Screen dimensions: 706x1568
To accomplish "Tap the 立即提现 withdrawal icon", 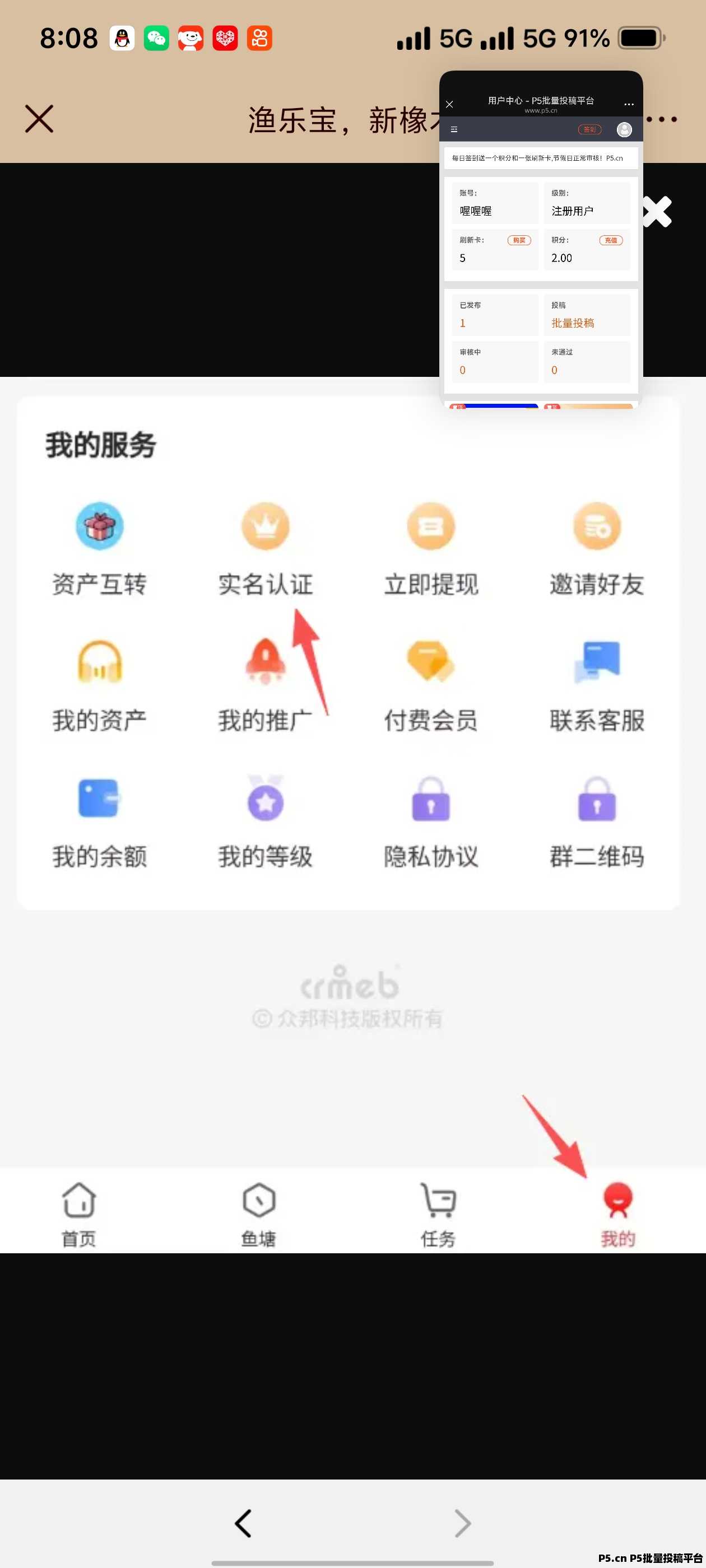I will (x=431, y=527).
